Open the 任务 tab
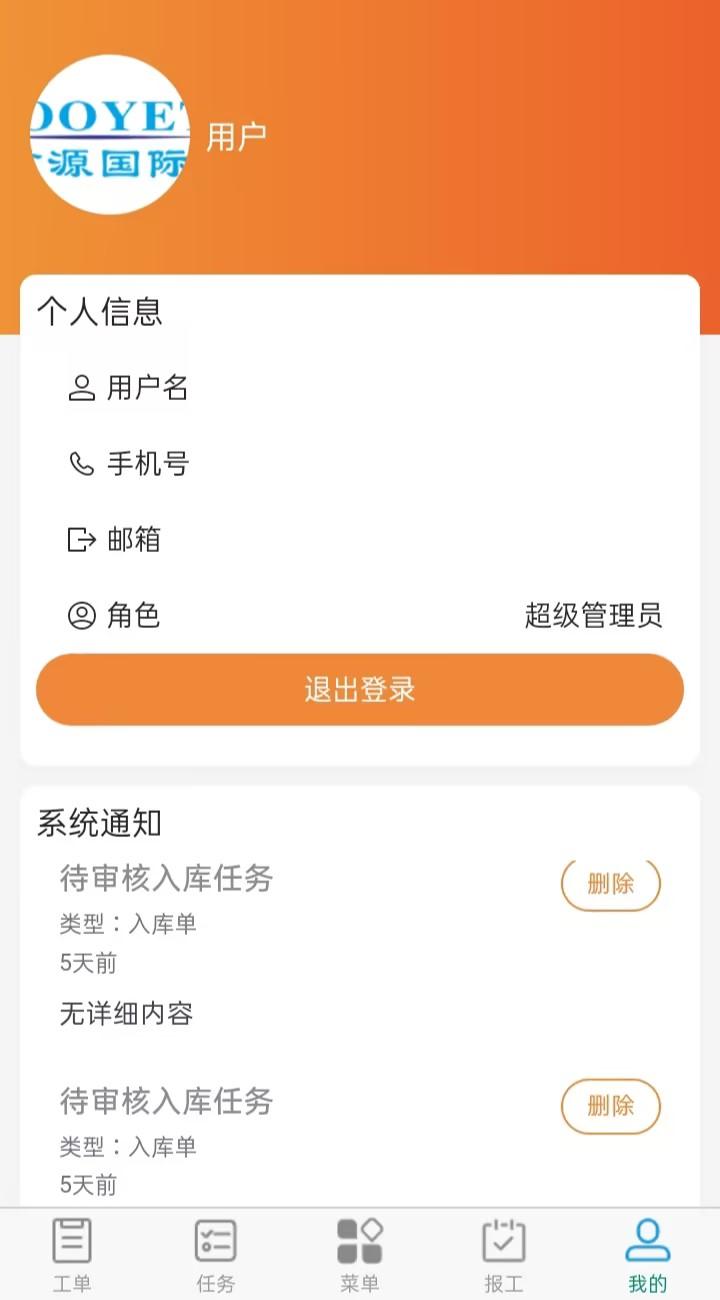Image resolution: width=720 pixels, height=1300 pixels. tap(216, 1254)
